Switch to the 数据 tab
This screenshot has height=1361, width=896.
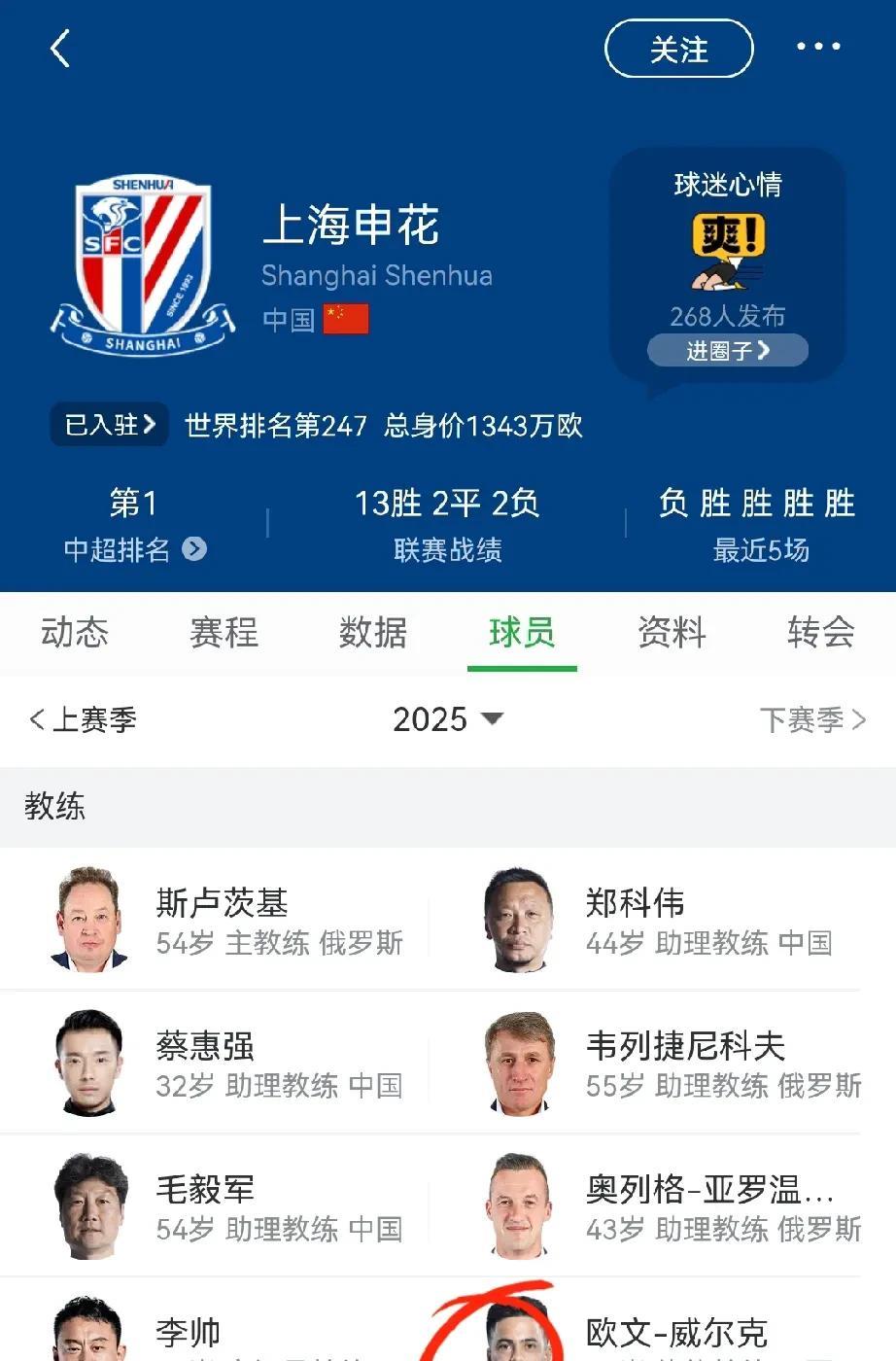point(372,633)
